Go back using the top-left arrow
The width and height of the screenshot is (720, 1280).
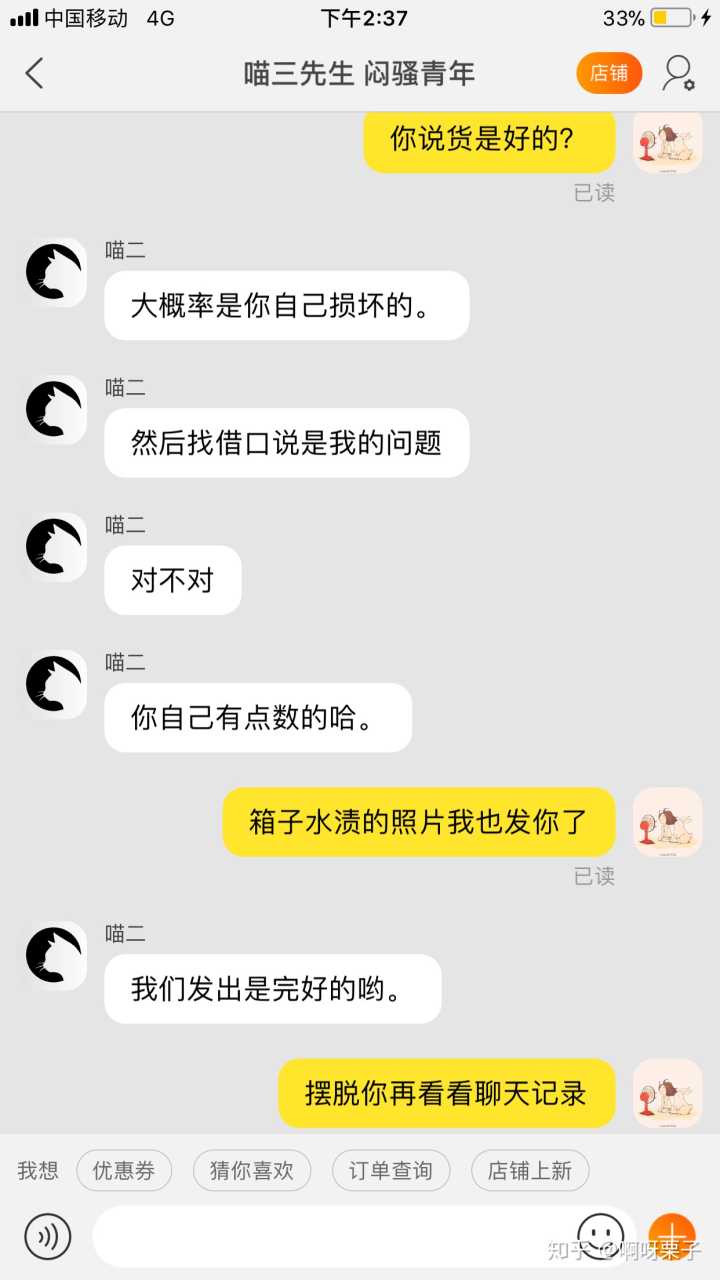coord(35,73)
